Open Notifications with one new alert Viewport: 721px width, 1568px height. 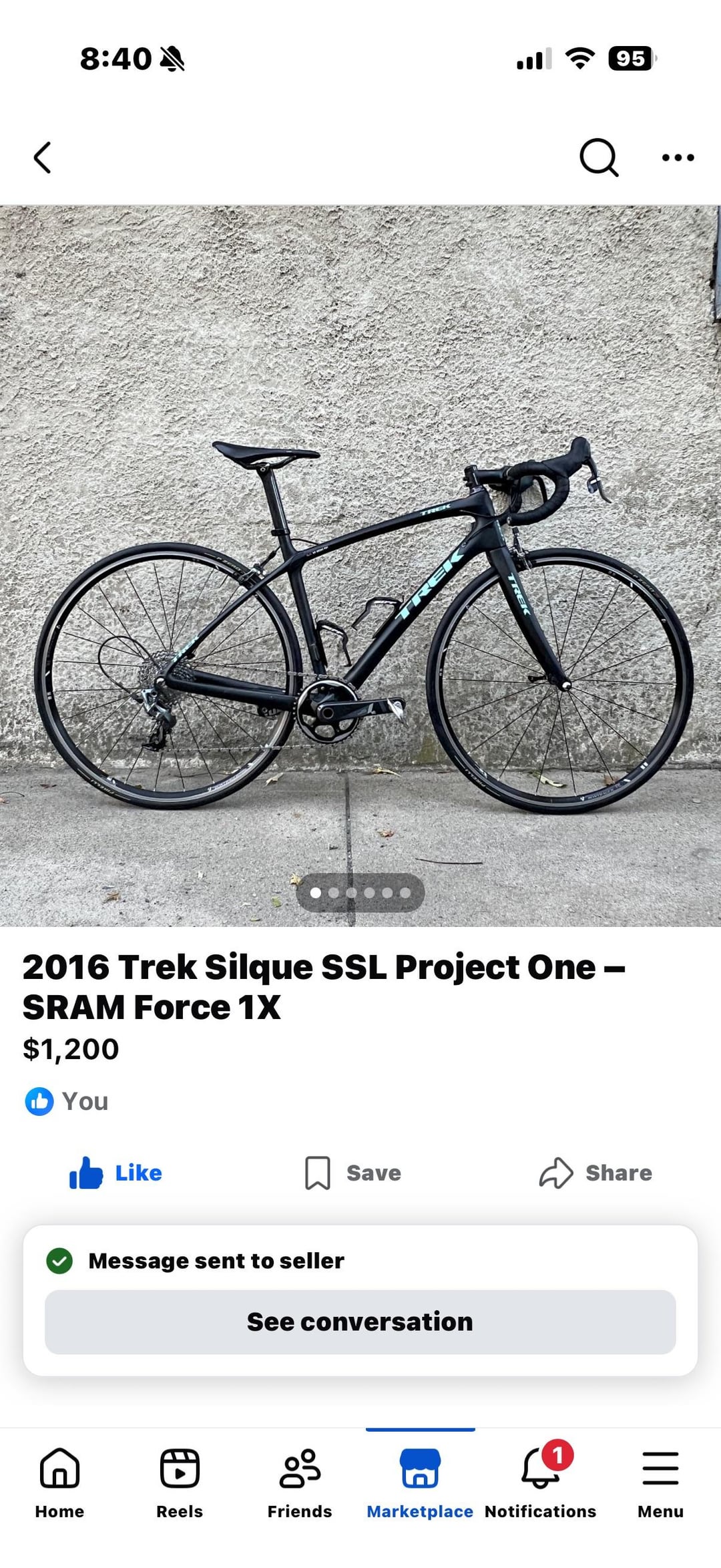pyautogui.click(x=540, y=1481)
